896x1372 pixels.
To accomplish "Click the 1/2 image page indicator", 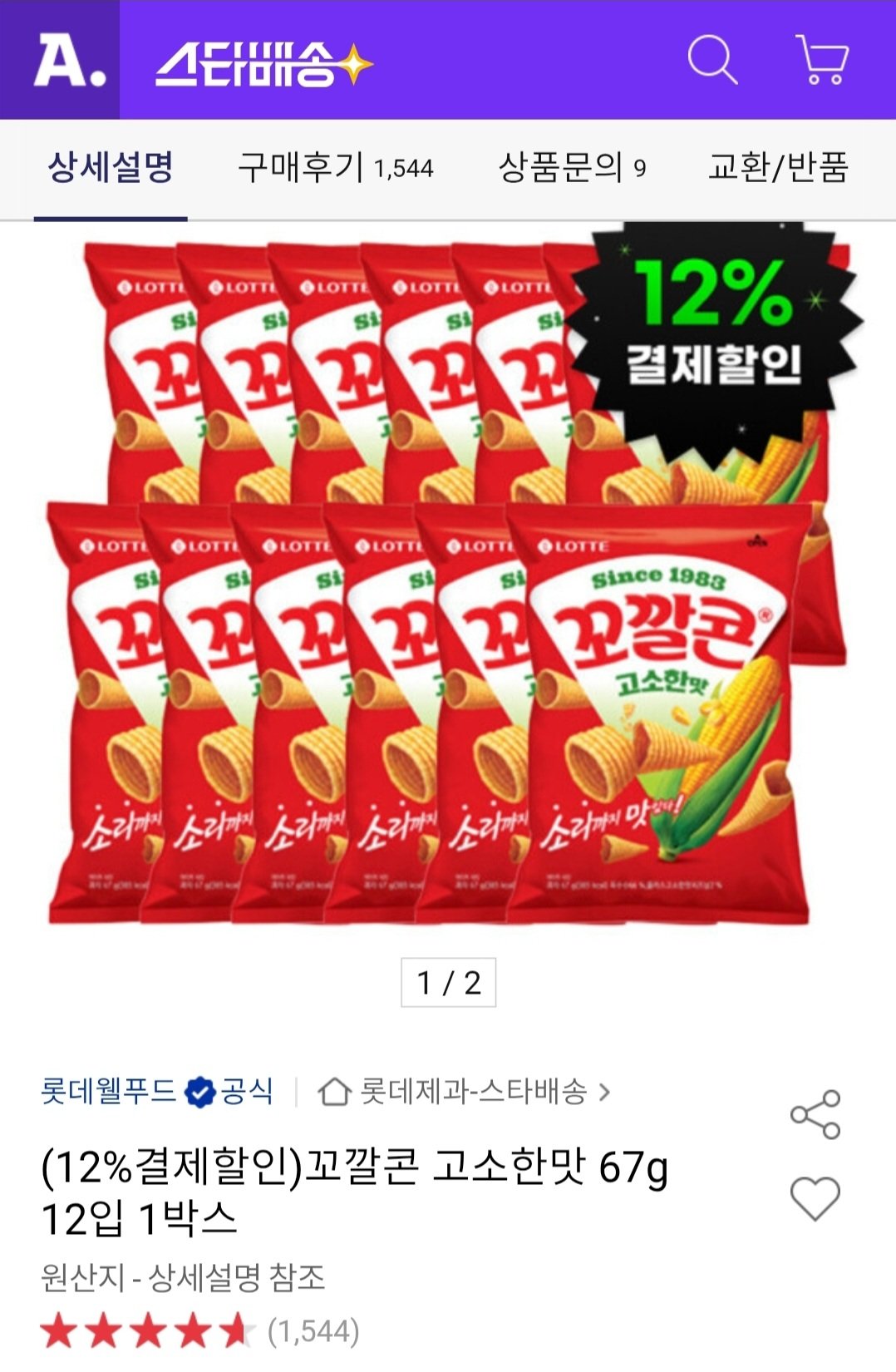I will (448, 984).
